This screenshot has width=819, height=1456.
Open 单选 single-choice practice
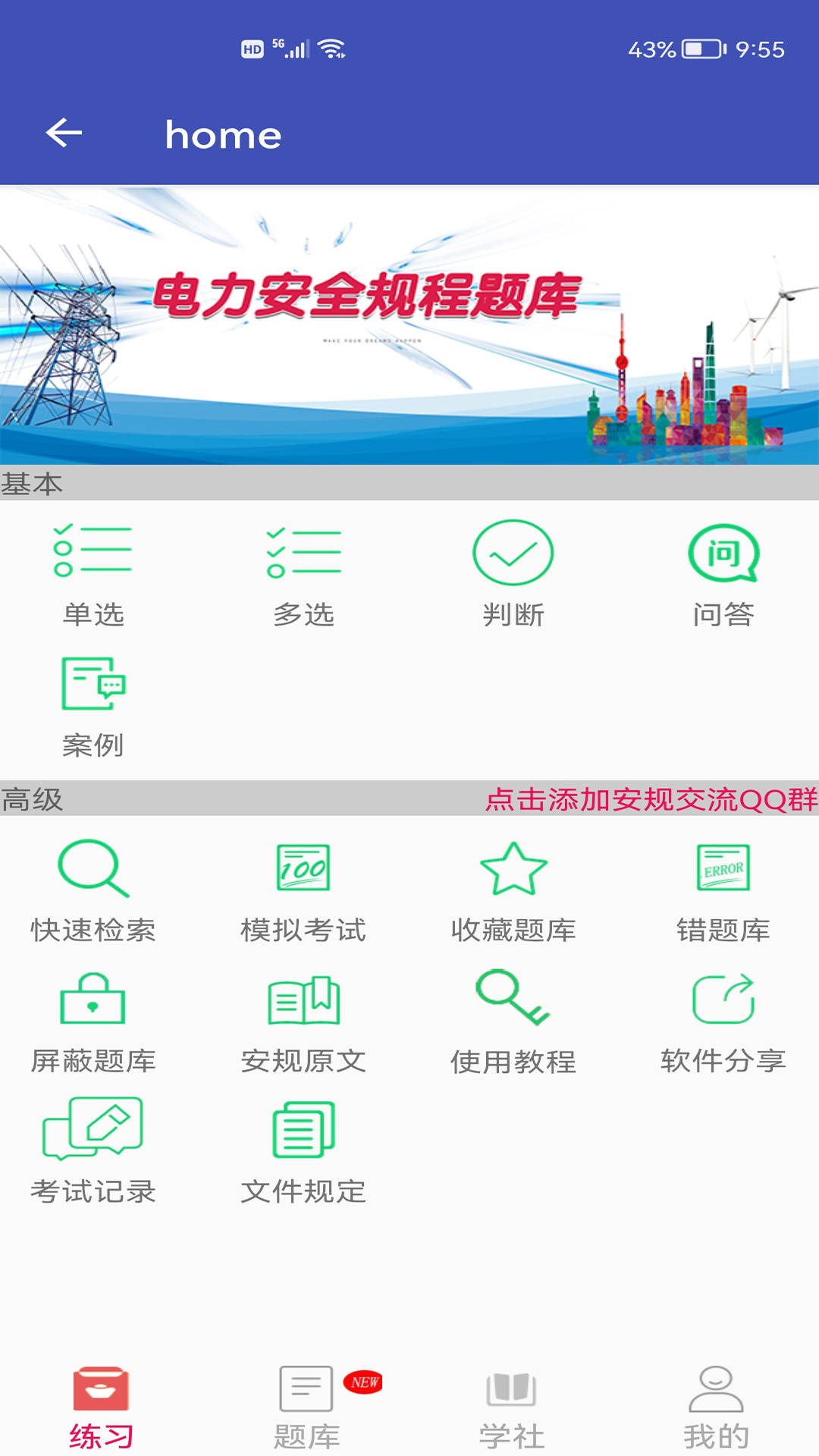point(93,574)
